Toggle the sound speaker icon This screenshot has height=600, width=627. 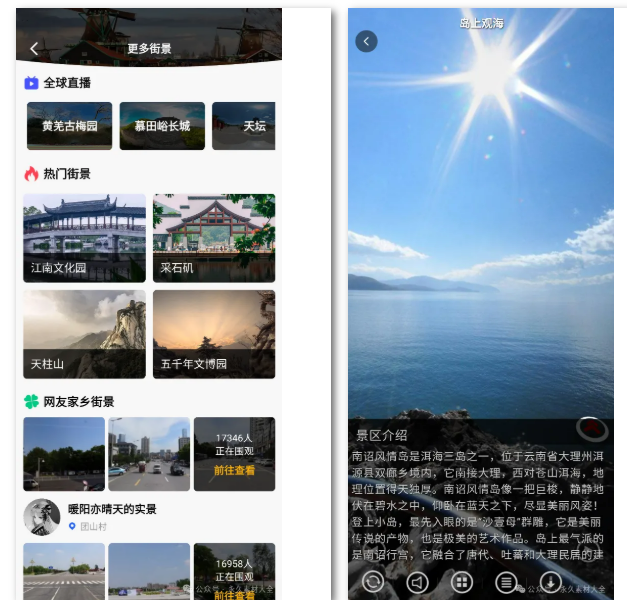point(417,581)
